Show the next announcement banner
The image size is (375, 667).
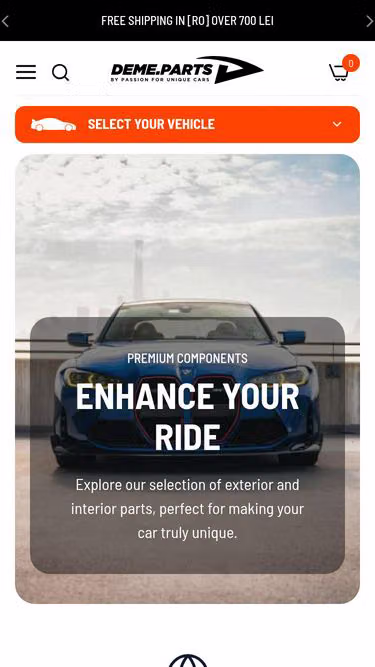(x=369, y=21)
